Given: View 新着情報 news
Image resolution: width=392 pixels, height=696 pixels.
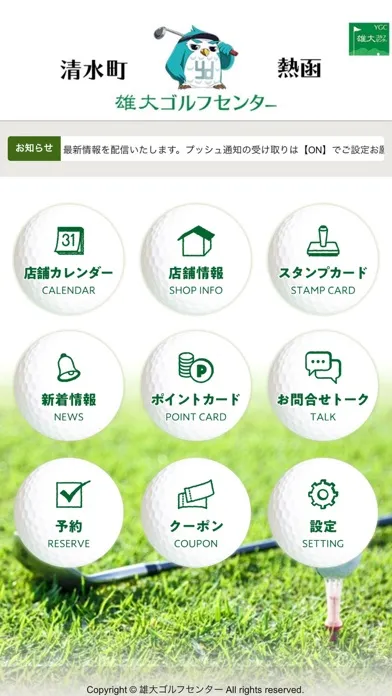Looking at the screenshot, I should tap(69, 386).
